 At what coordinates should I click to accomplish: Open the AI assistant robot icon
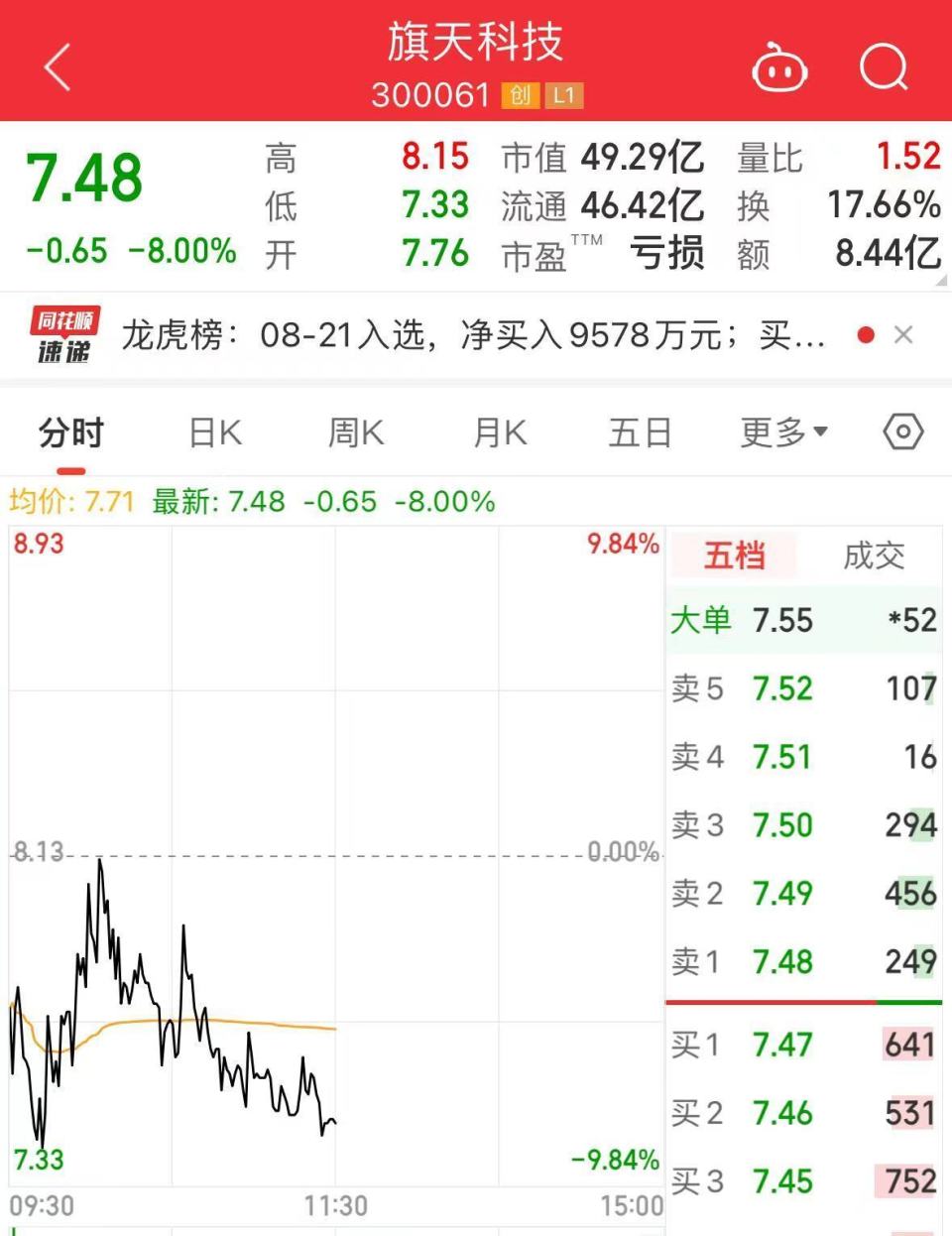coord(780,67)
